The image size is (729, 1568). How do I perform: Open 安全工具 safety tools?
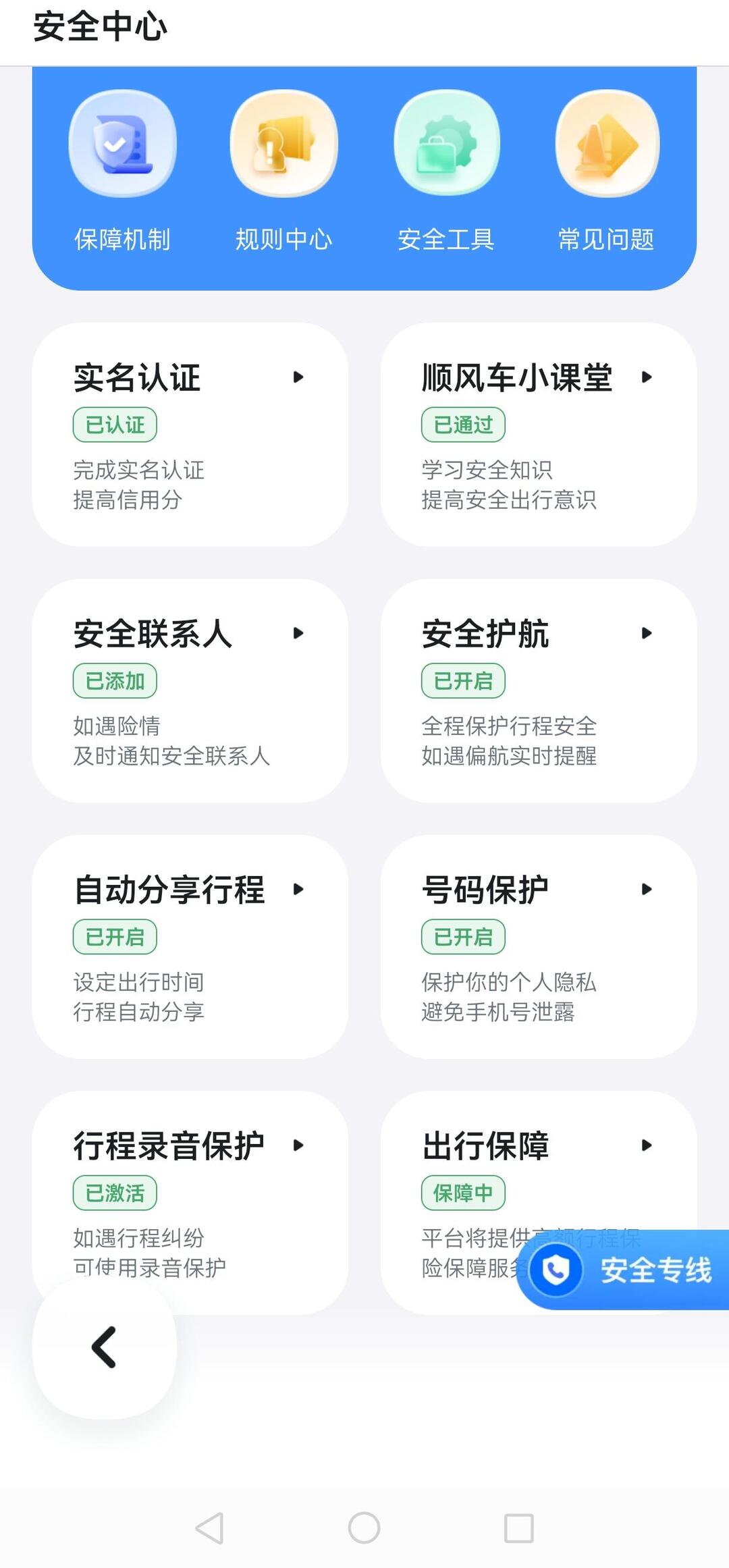(x=446, y=169)
